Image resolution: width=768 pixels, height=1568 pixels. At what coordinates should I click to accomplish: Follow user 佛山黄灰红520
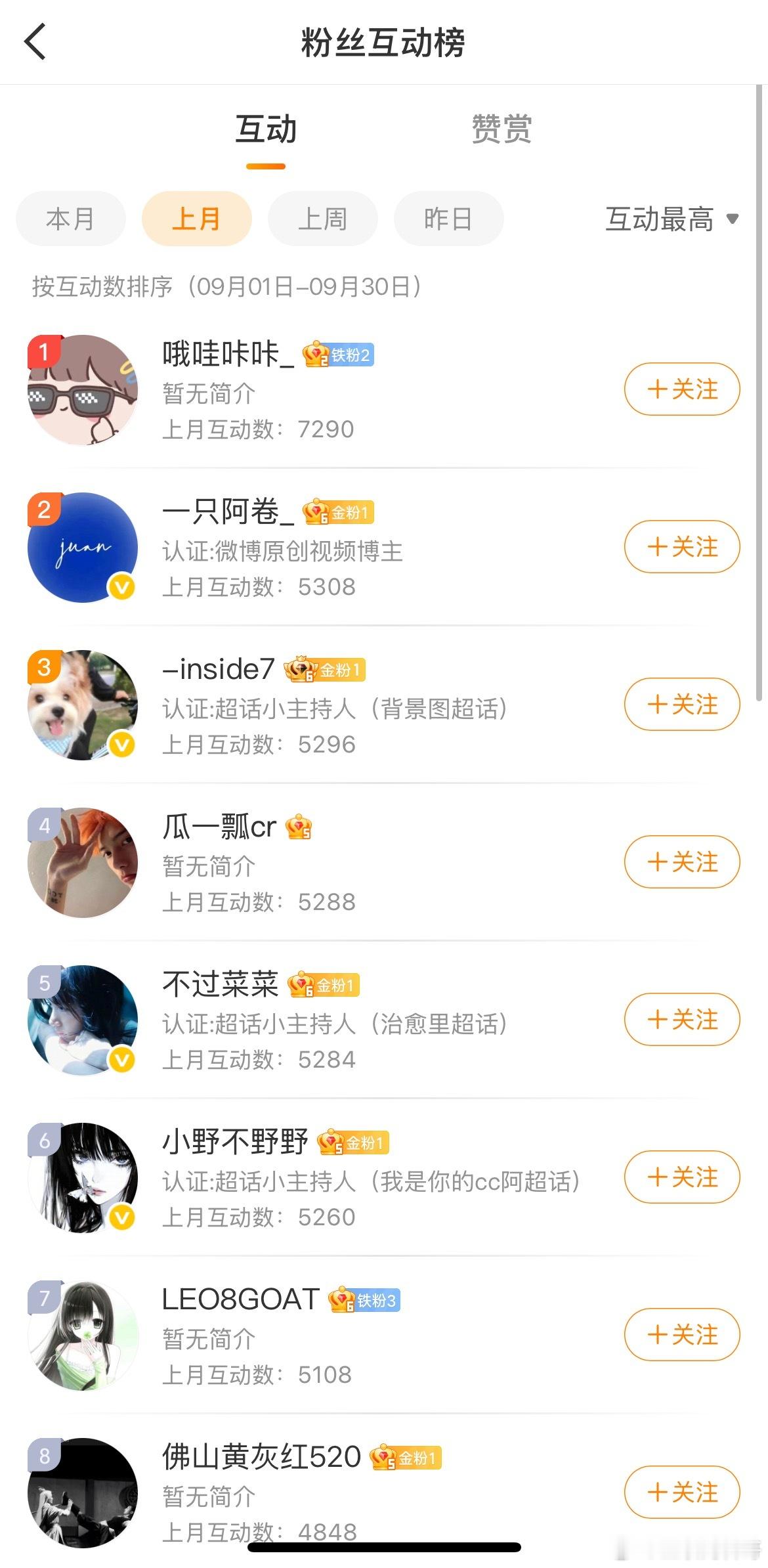682,1492
